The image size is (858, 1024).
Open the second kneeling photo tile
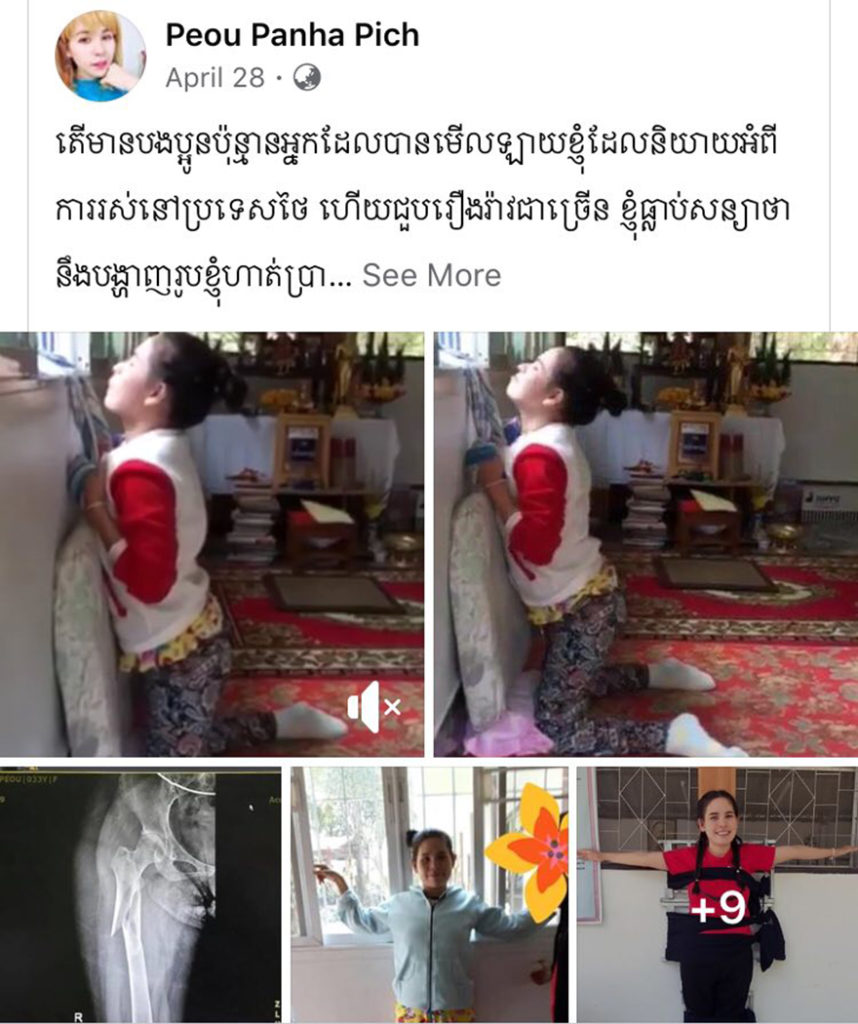[645, 544]
